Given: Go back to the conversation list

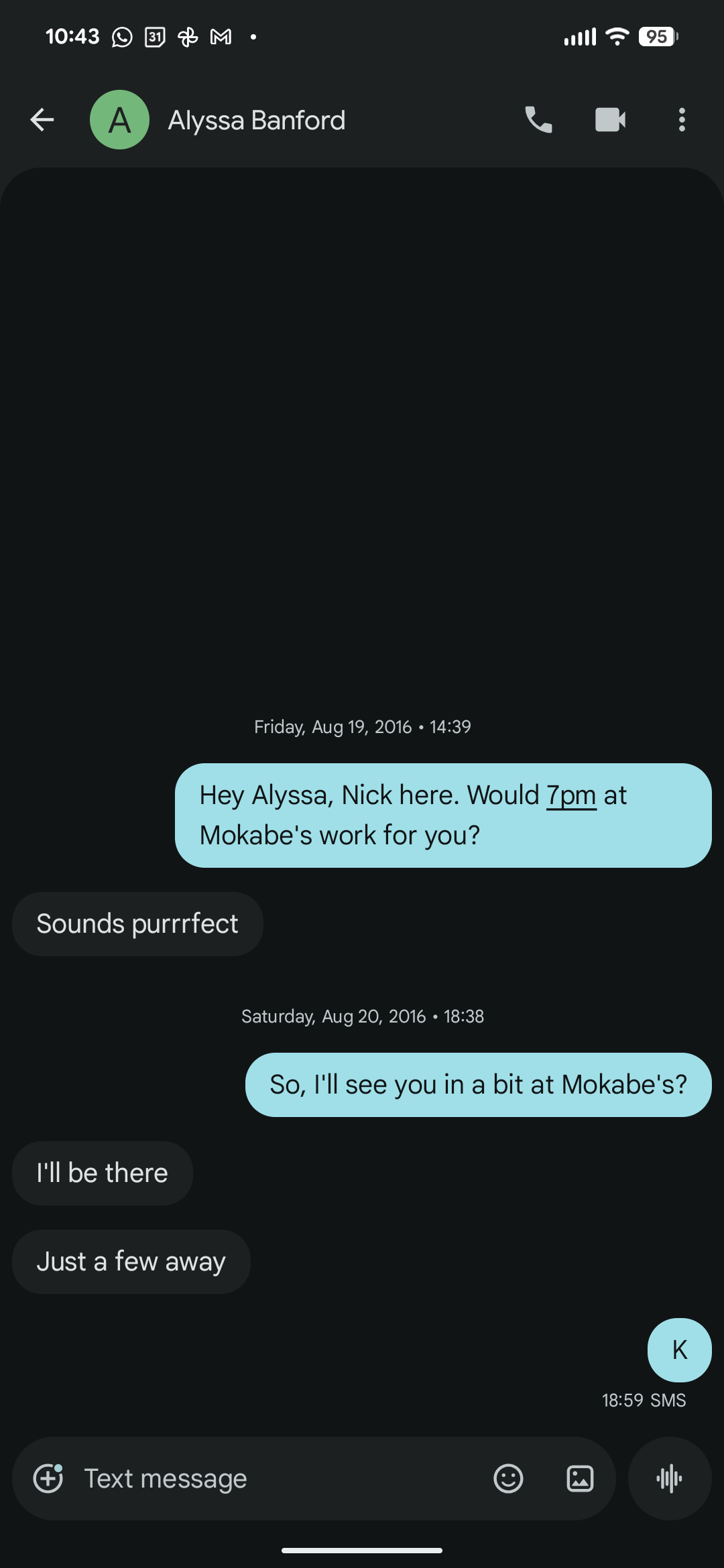Looking at the screenshot, I should [42, 119].
